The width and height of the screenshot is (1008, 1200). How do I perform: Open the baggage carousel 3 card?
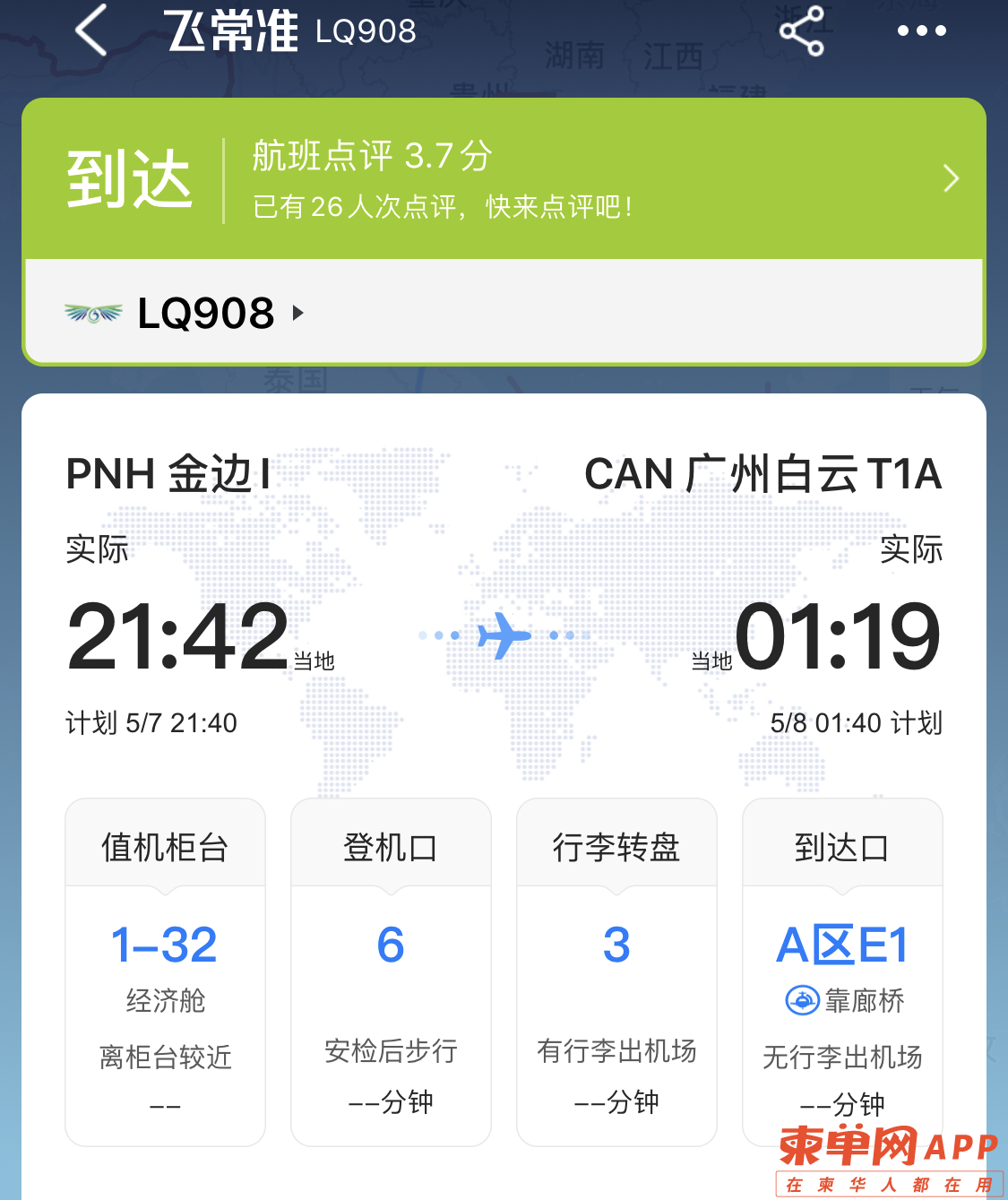pyautogui.click(x=616, y=971)
